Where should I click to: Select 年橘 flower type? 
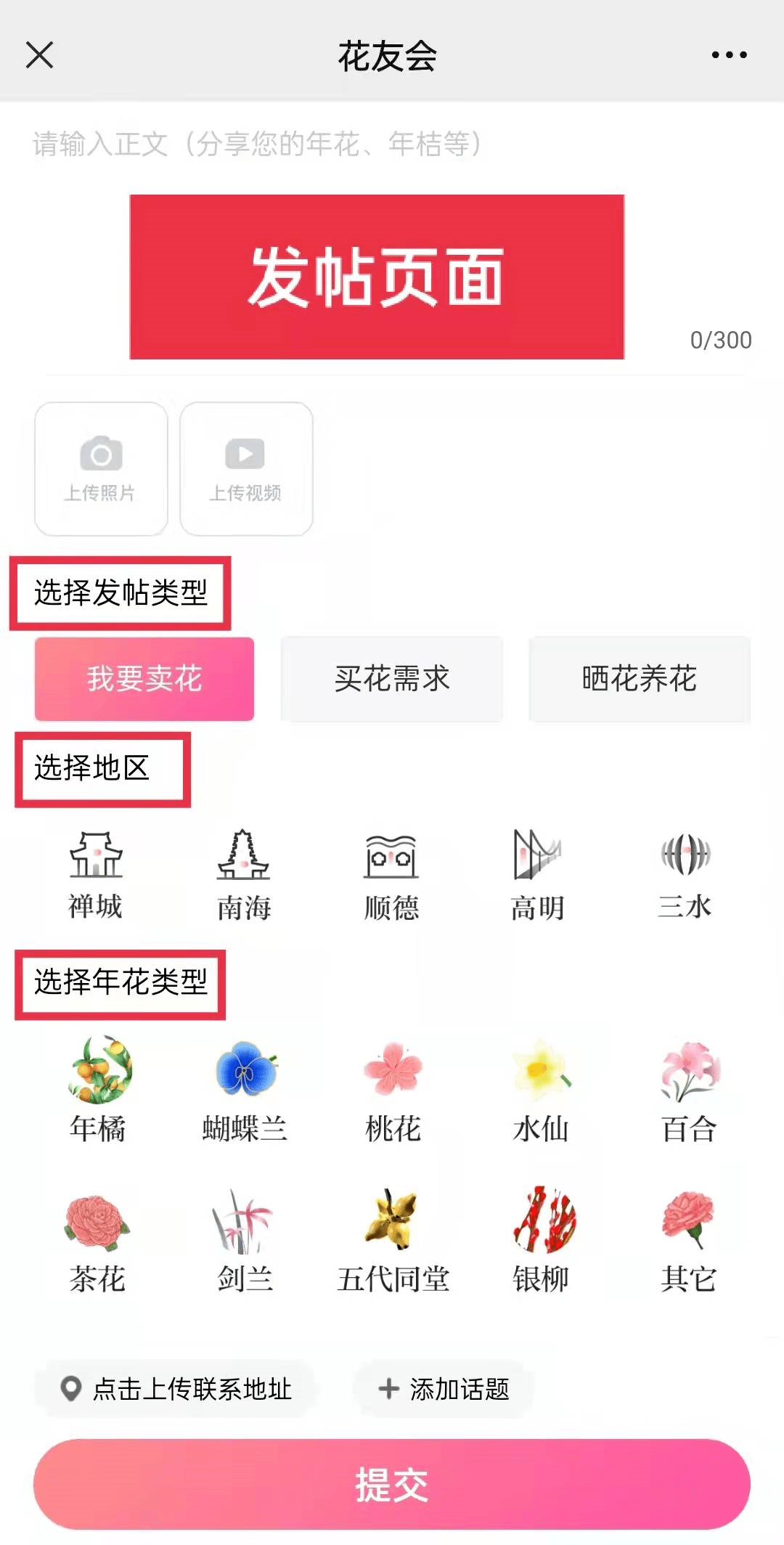coord(99,1089)
